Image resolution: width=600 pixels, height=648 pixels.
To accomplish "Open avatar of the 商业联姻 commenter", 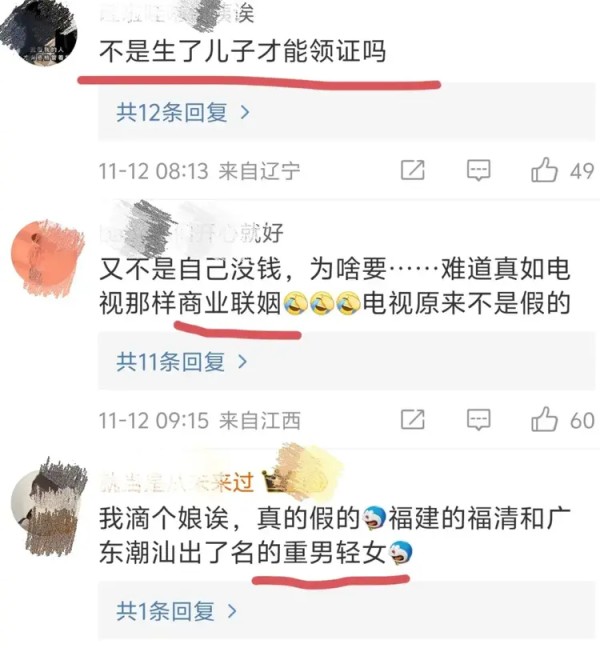I will pos(48,255).
